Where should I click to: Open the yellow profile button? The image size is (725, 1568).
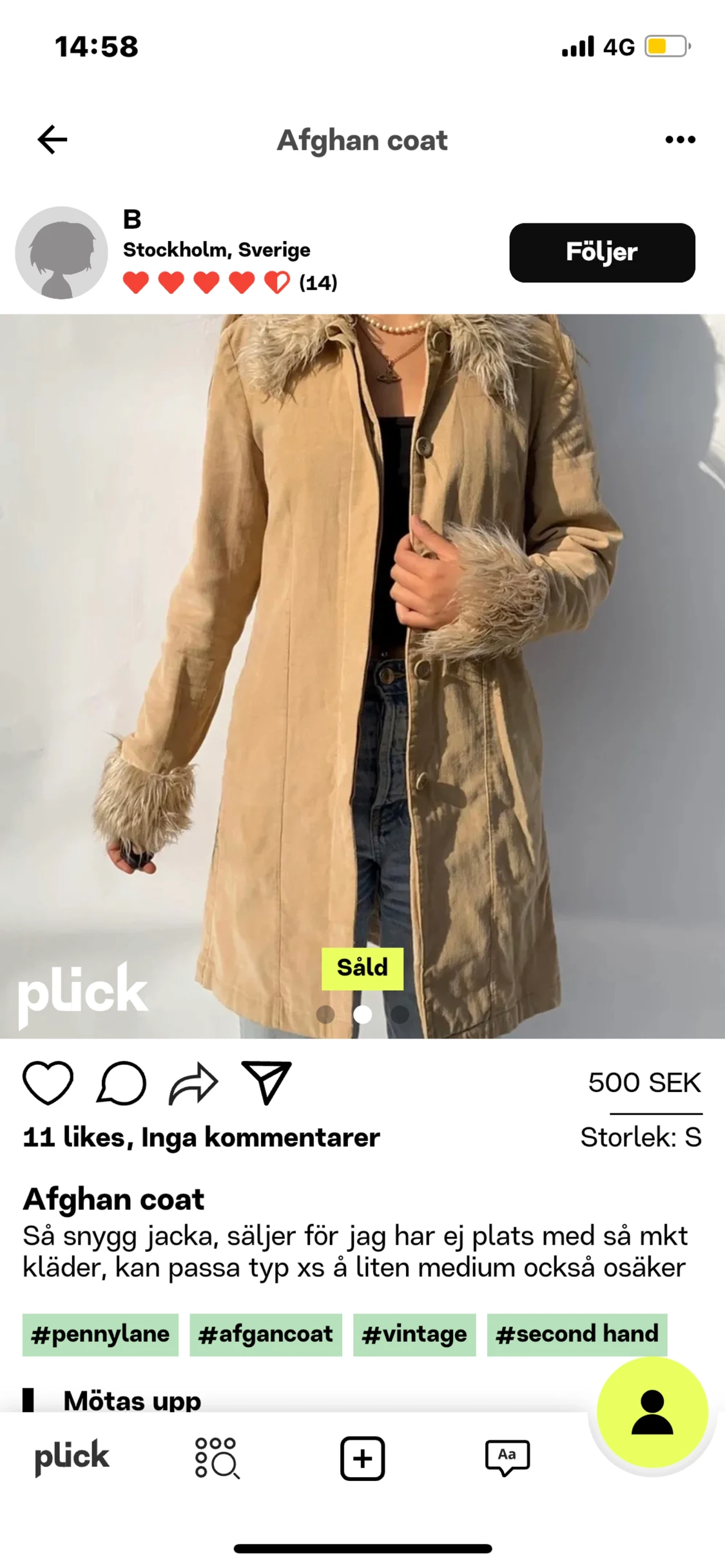(652, 1413)
